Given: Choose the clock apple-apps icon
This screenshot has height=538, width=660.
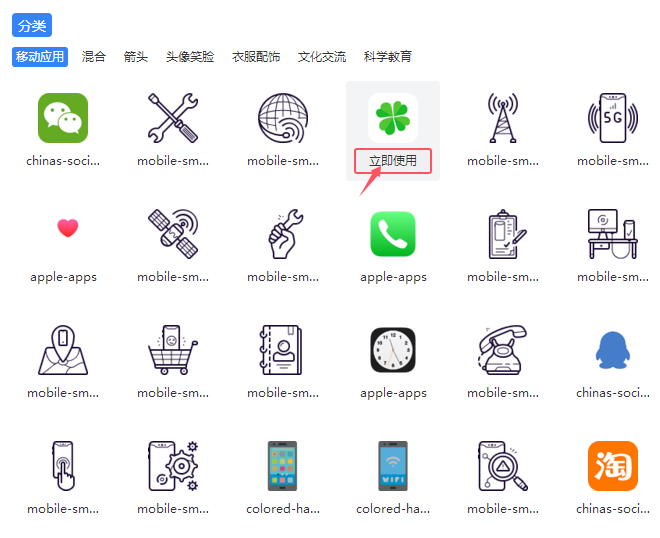Looking at the screenshot, I should [x=393, y=350].
